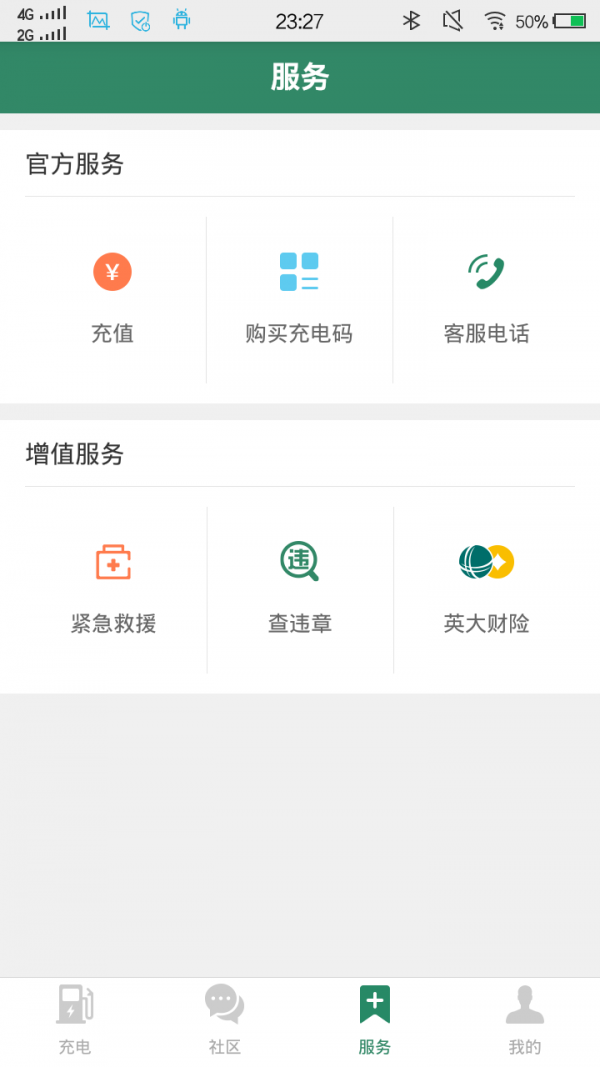
Task: Open 充值 recharge service
Action: click(x=112, y=298)
